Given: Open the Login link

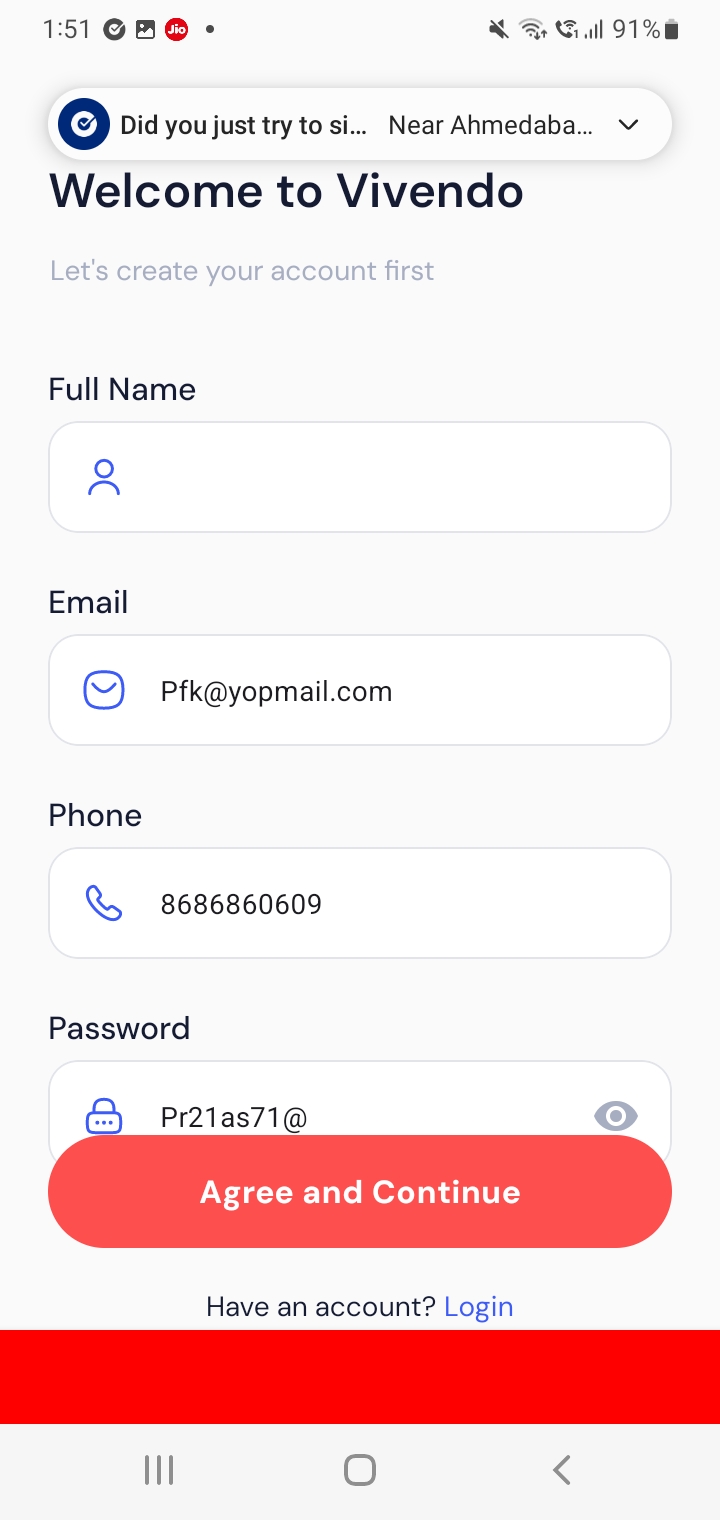Looking at the screenshot, I should (478, 1306).
